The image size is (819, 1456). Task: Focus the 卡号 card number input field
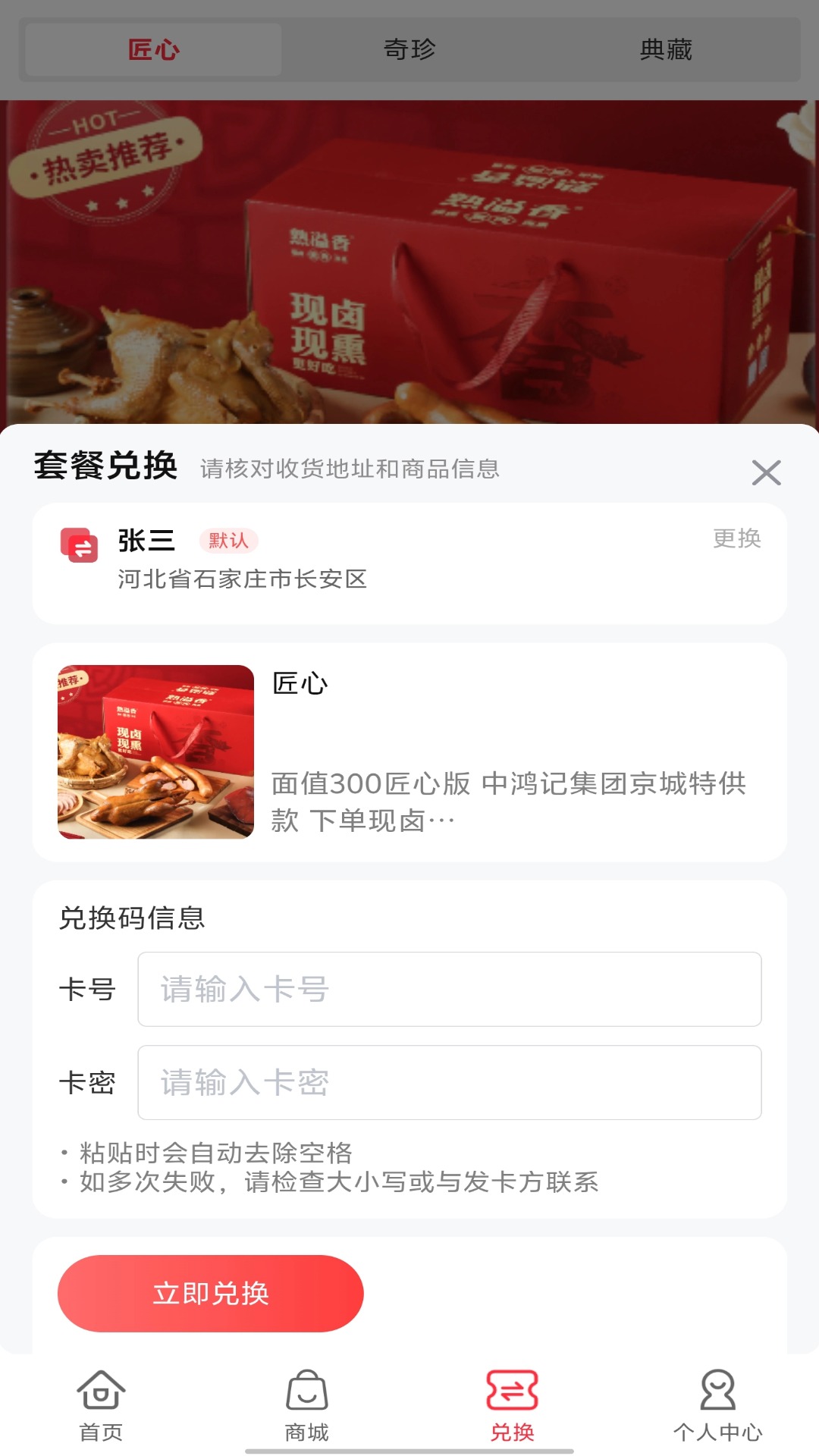[x=449, y=990]
